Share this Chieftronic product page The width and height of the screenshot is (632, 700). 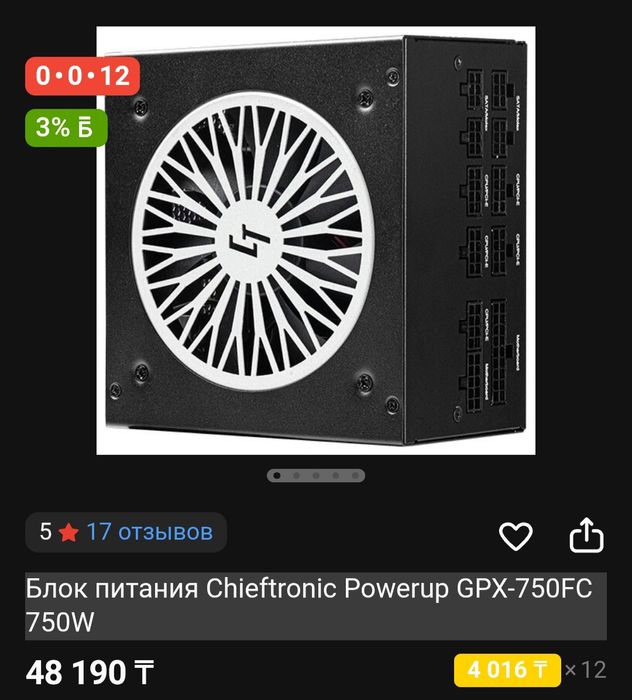pyautogui.click(x=587, y=536)
